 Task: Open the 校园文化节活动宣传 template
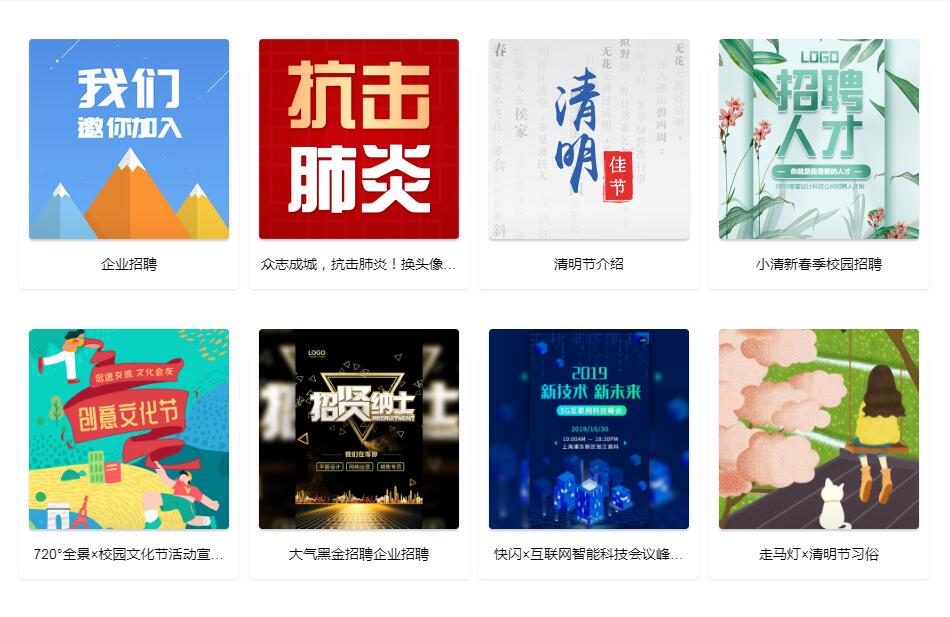click(x=129, y=430)
